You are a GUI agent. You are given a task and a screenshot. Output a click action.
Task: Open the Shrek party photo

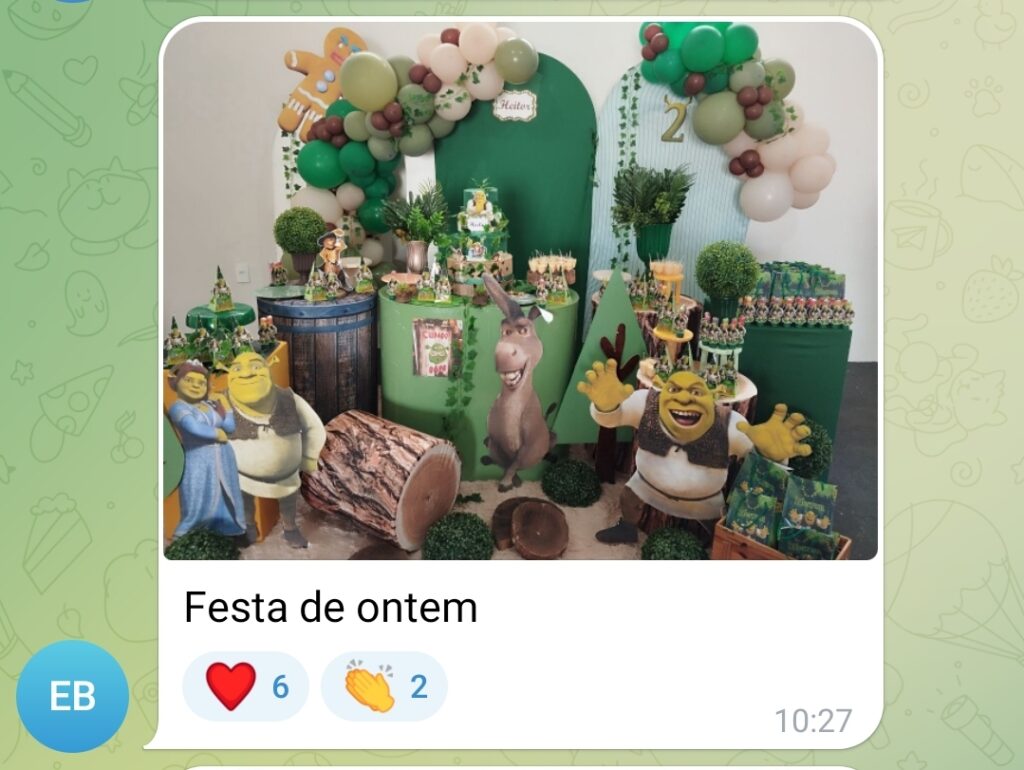pyautogui.click(x=520, y=290)
